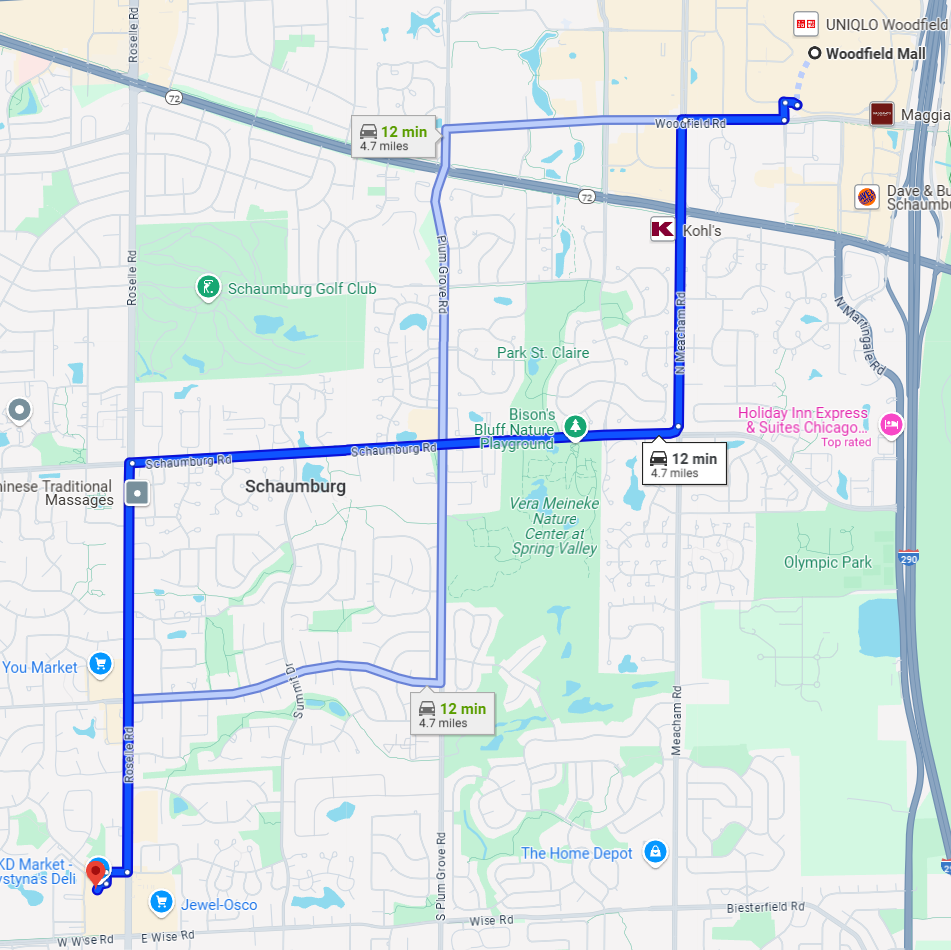This screenshot has width=951, height=950.
Task: Choose the alternate 12 min route near Route 72
Action: (394, 138)
